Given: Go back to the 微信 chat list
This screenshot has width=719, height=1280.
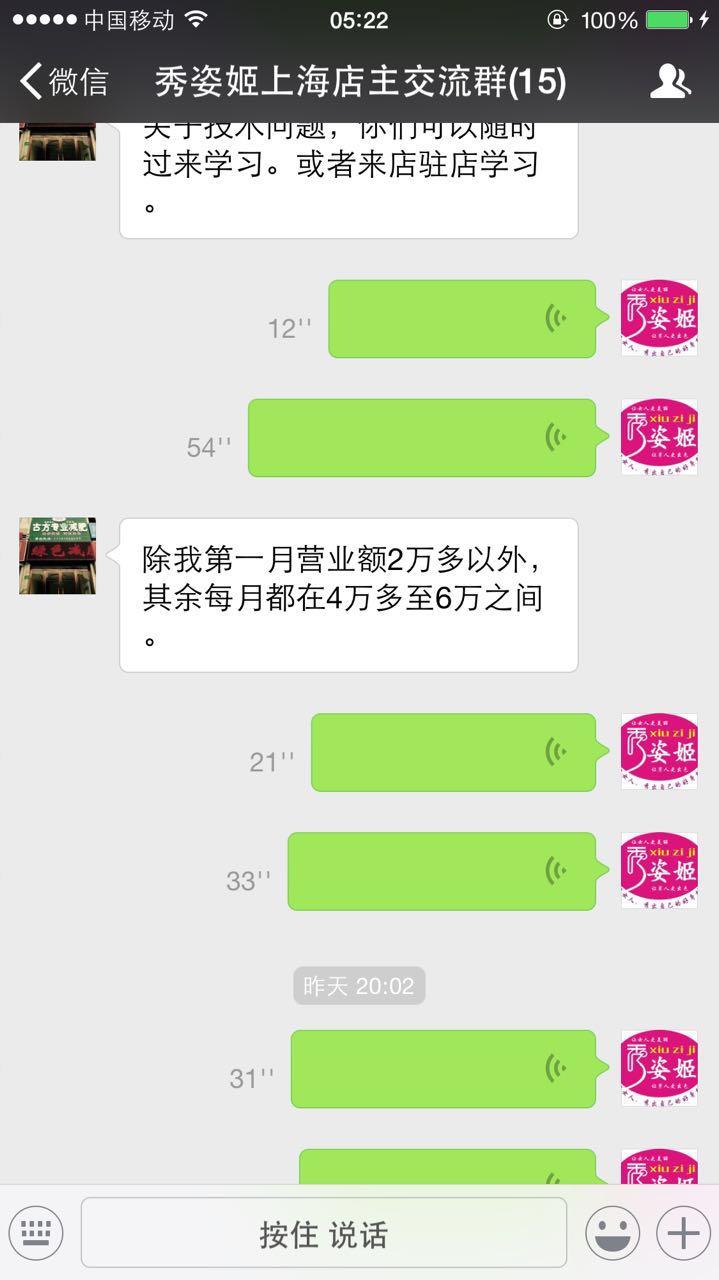Looking at the screenshot, I should 64,82.
